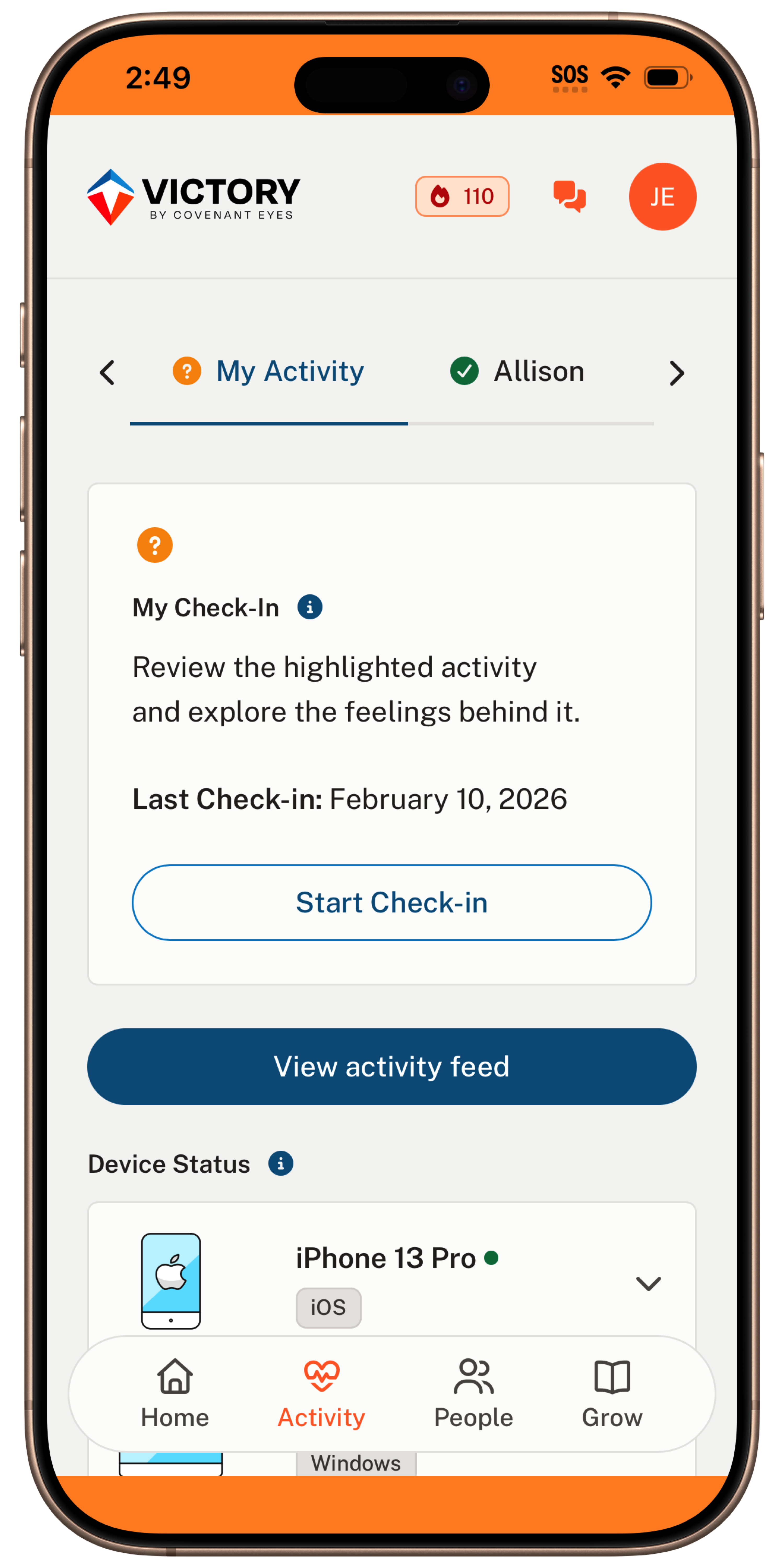
Task: Expand the iPhone 13 Pro device row
Action: click(x=648, y=1283)
